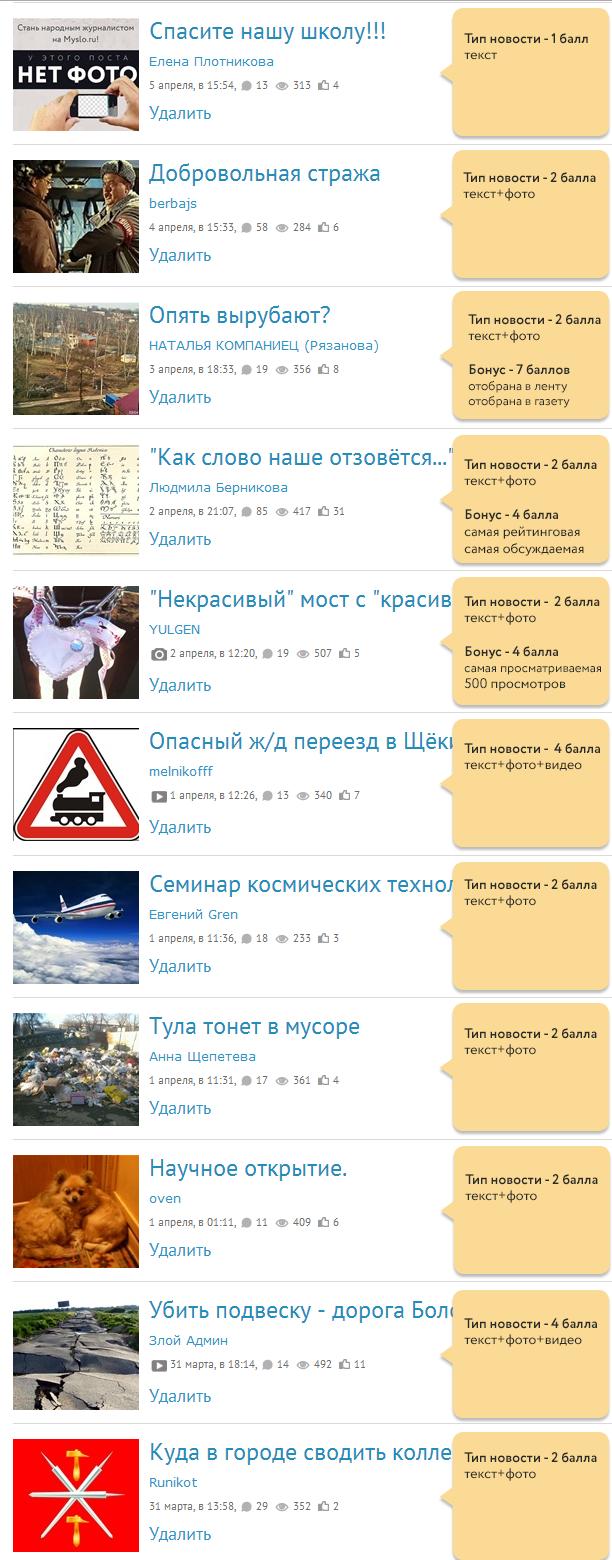Delete the post by Евгений Gren
This screenshot has width=612, height=1560.
[180, 966]
